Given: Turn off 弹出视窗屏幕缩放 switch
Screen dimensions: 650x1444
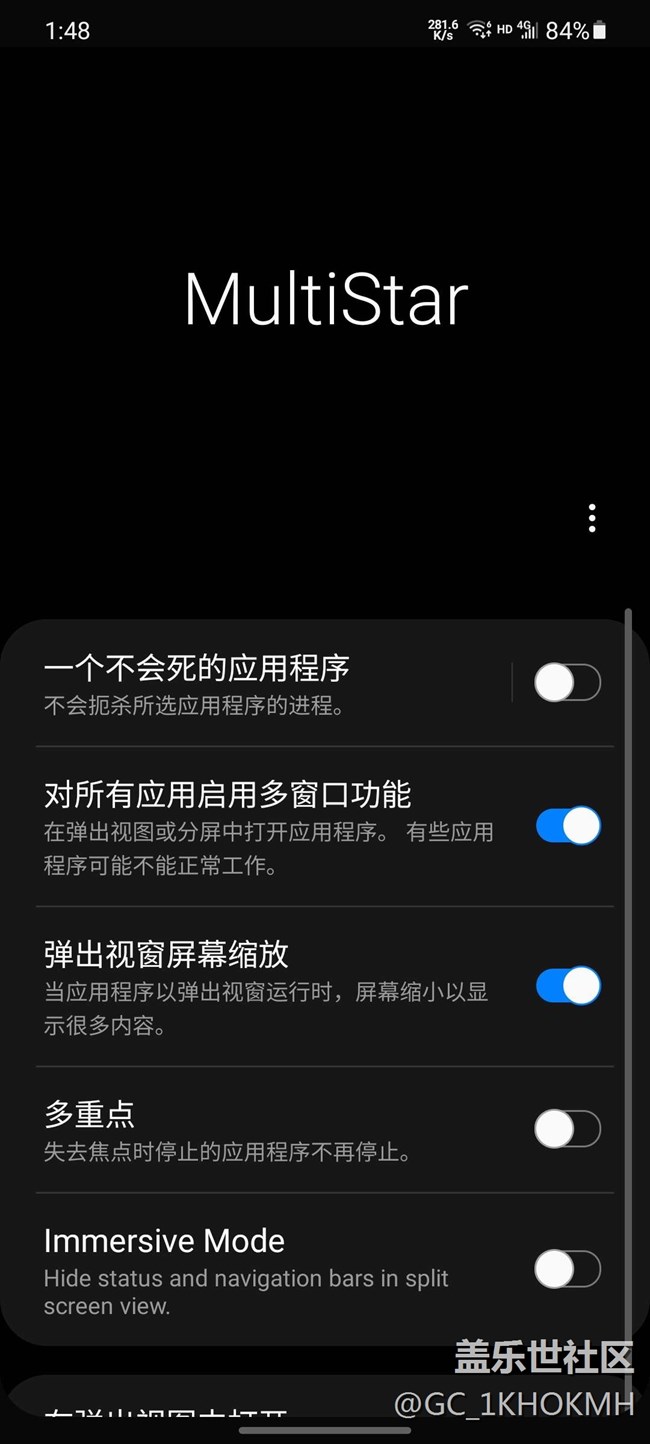Looking at the screenshot, I should pos(568,986).
